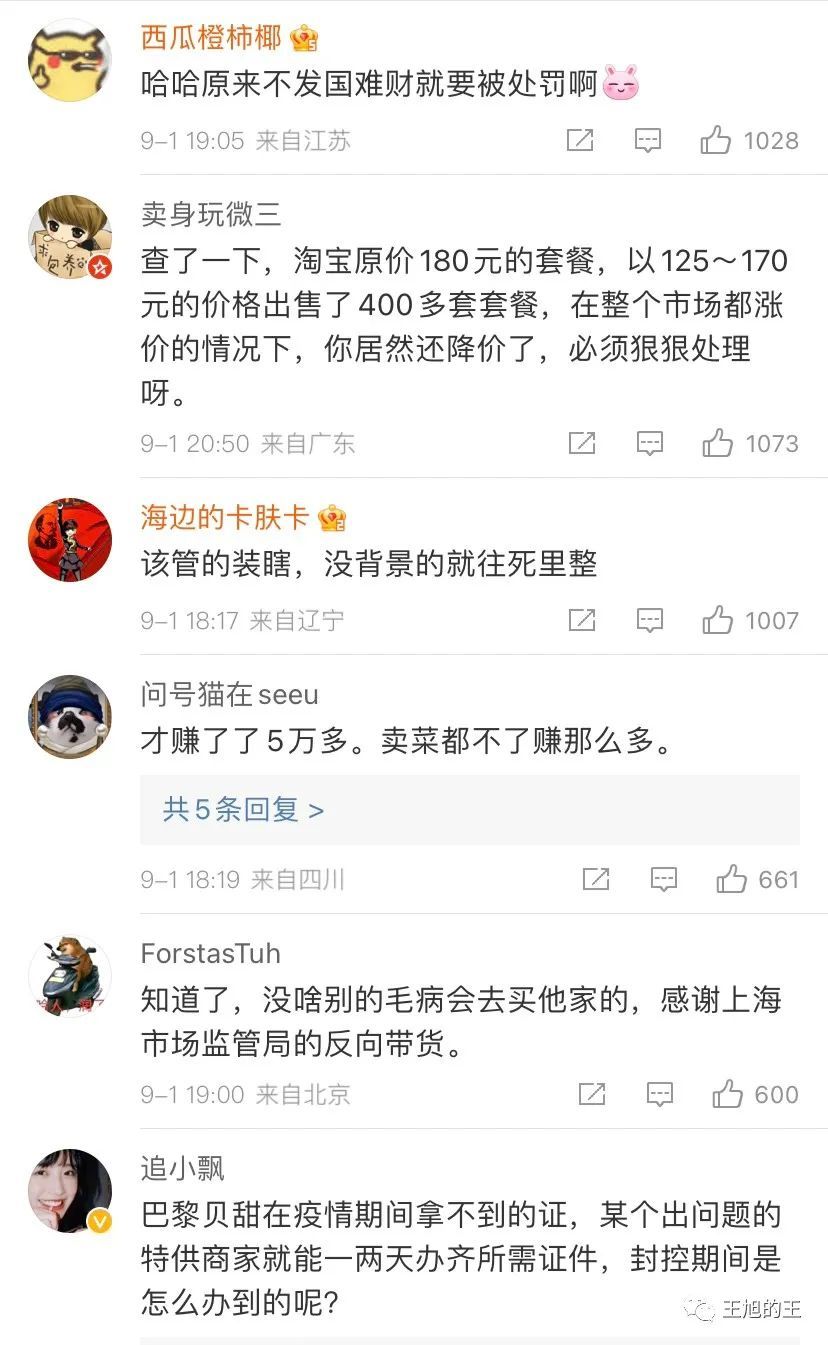Open ForstasTuh's profile avatar
This screenshot has width=828, height=1345.
click(69, 976)
